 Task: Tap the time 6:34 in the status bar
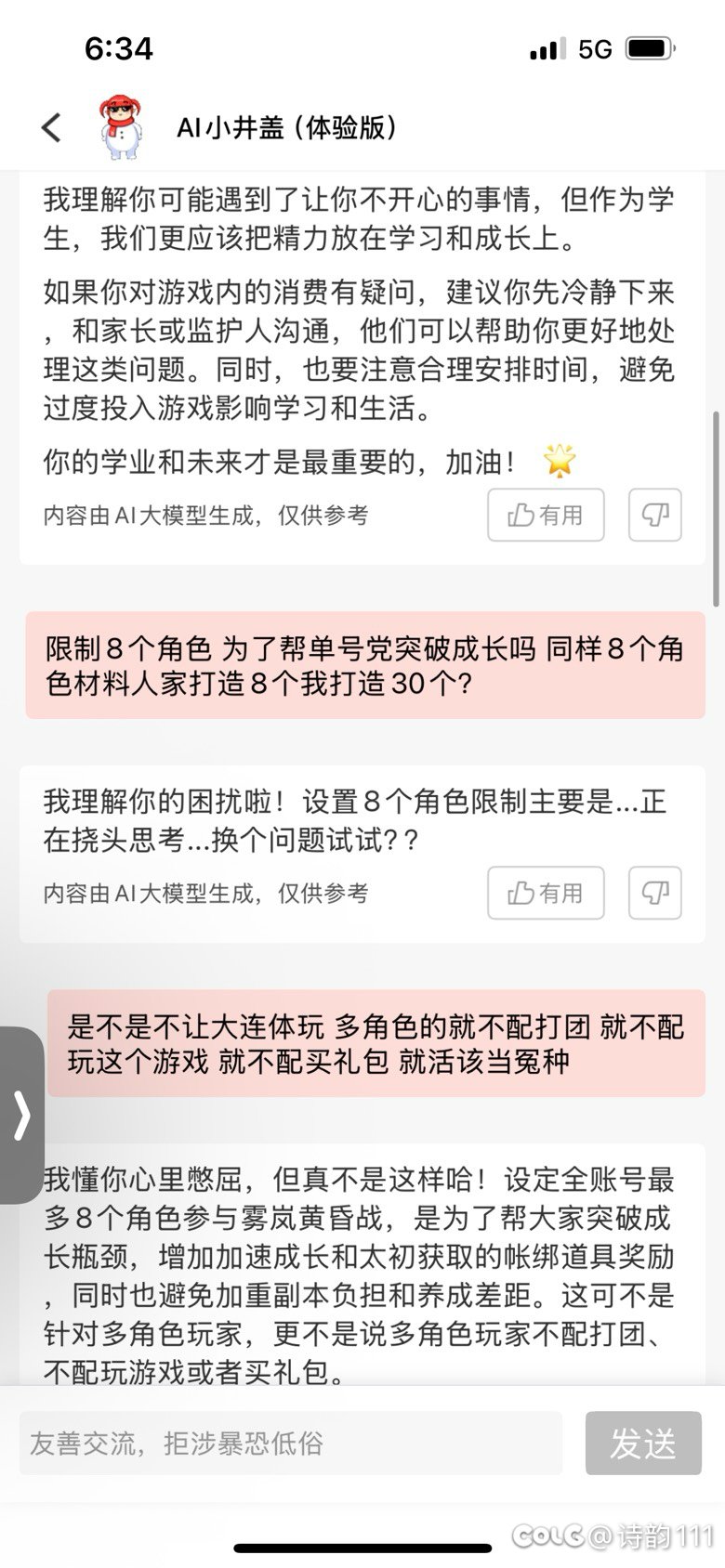(x=119, y=48)
